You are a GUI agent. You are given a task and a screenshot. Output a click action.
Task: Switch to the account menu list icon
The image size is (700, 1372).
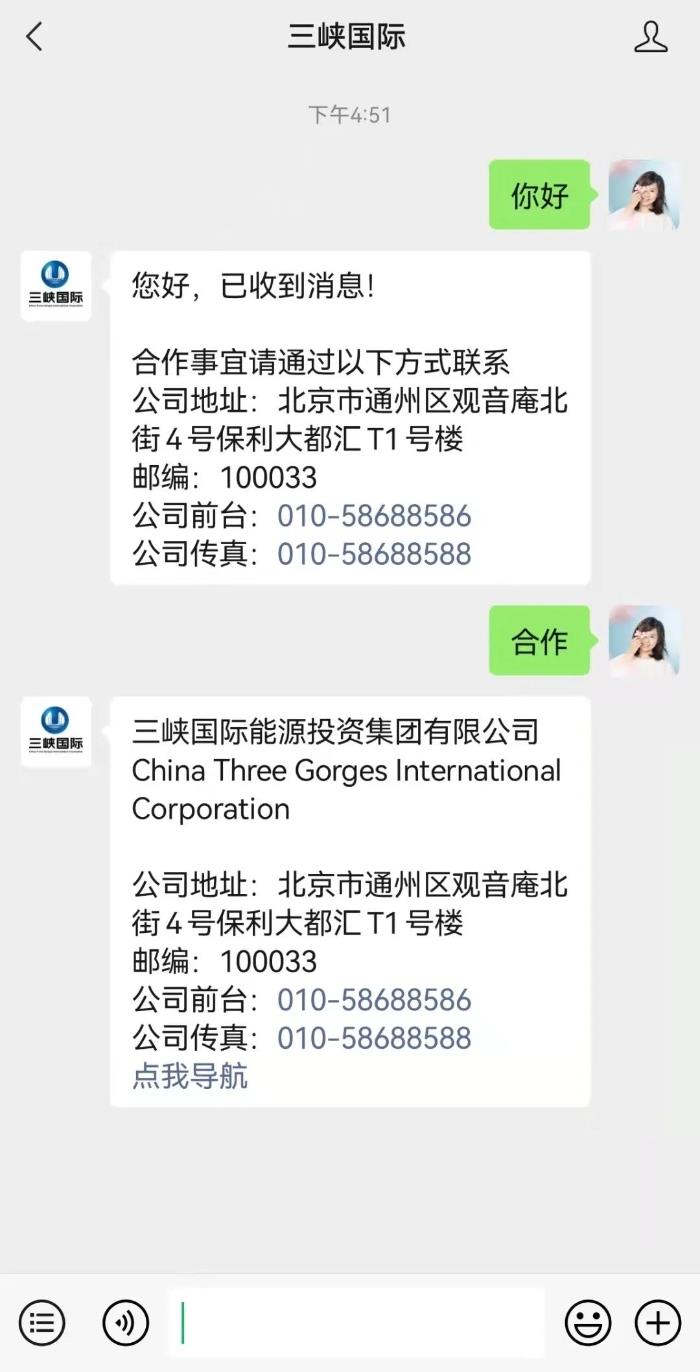pos(42,1323)
